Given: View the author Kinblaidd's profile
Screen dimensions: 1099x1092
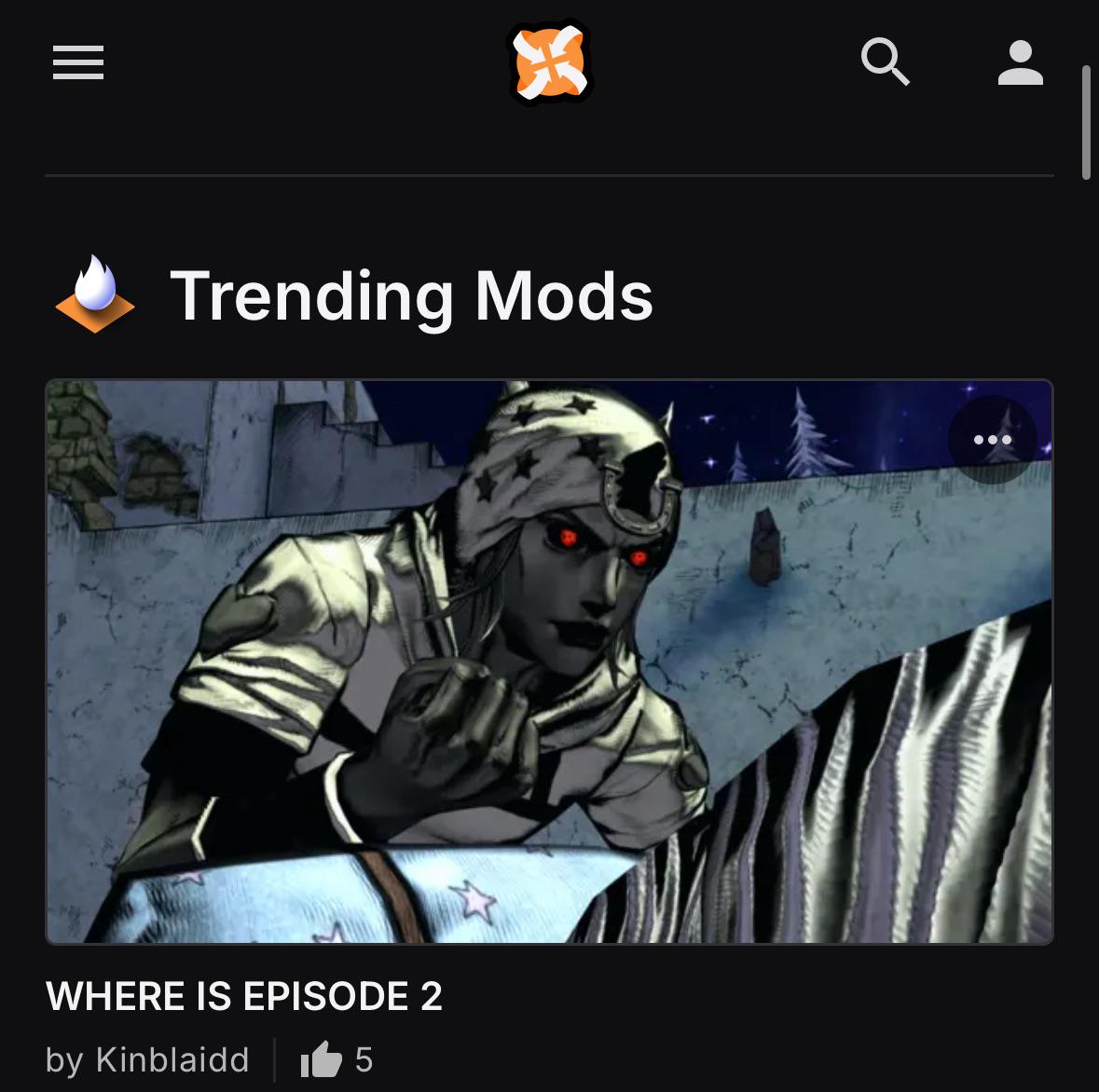Looking at the screenshot, I should pos(172,1060).
